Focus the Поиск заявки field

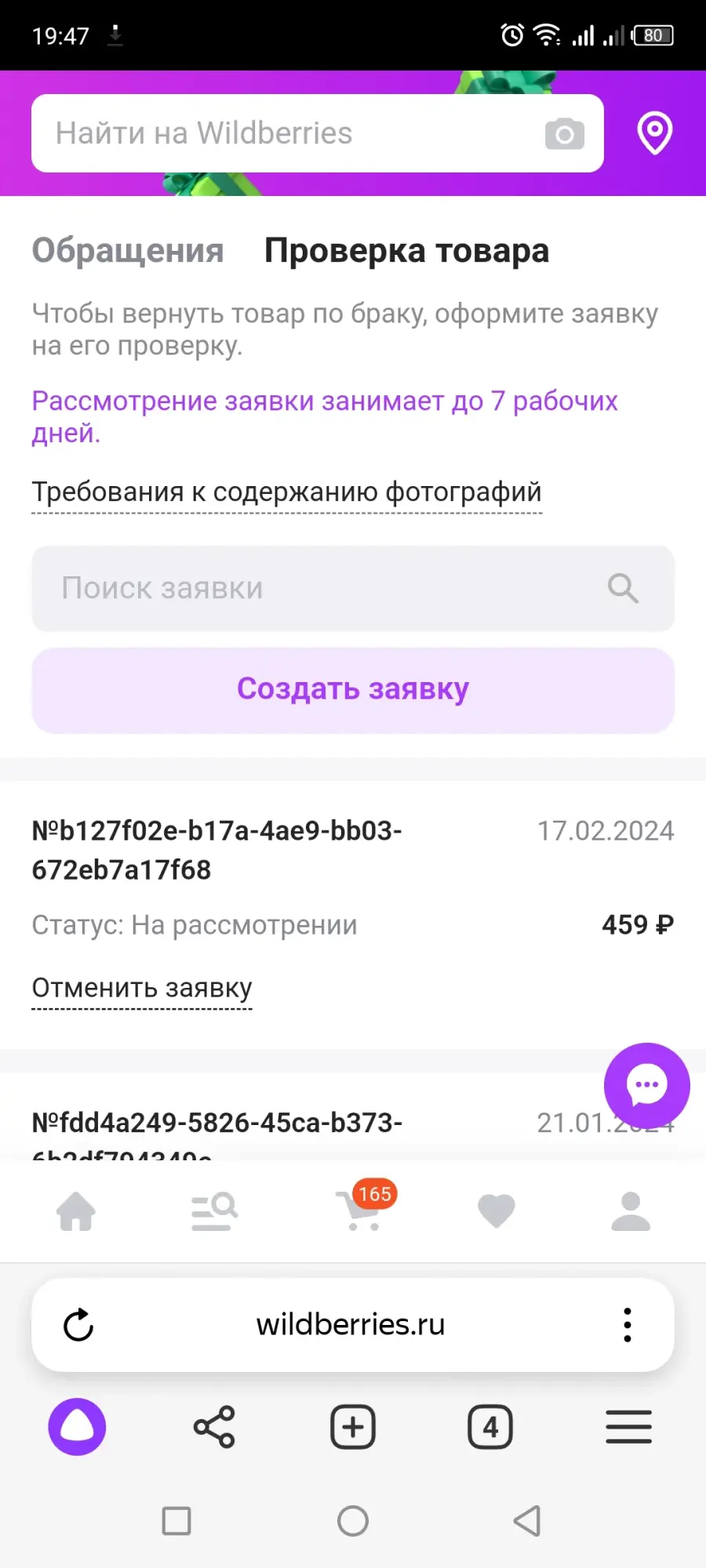point(353,589)
